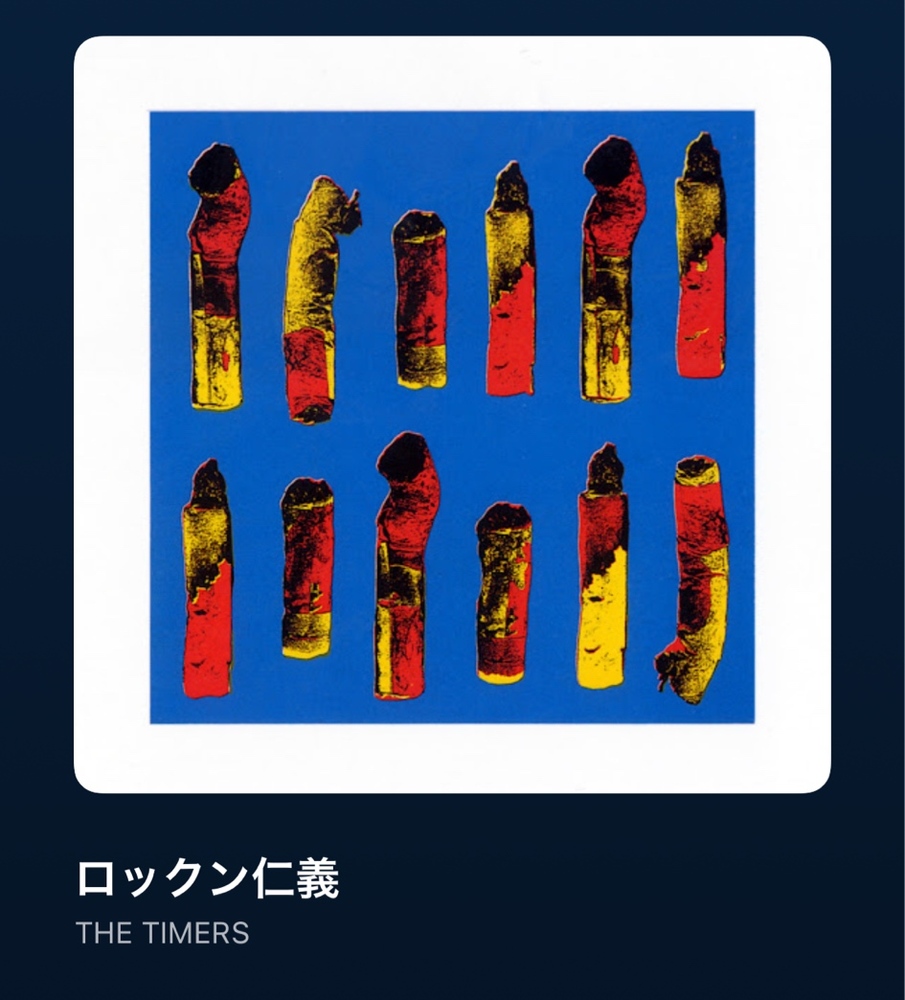Screen dimensions: 905x1000
Task: Tap the ロックン仁義 album artwork
Action: point(452,415)
